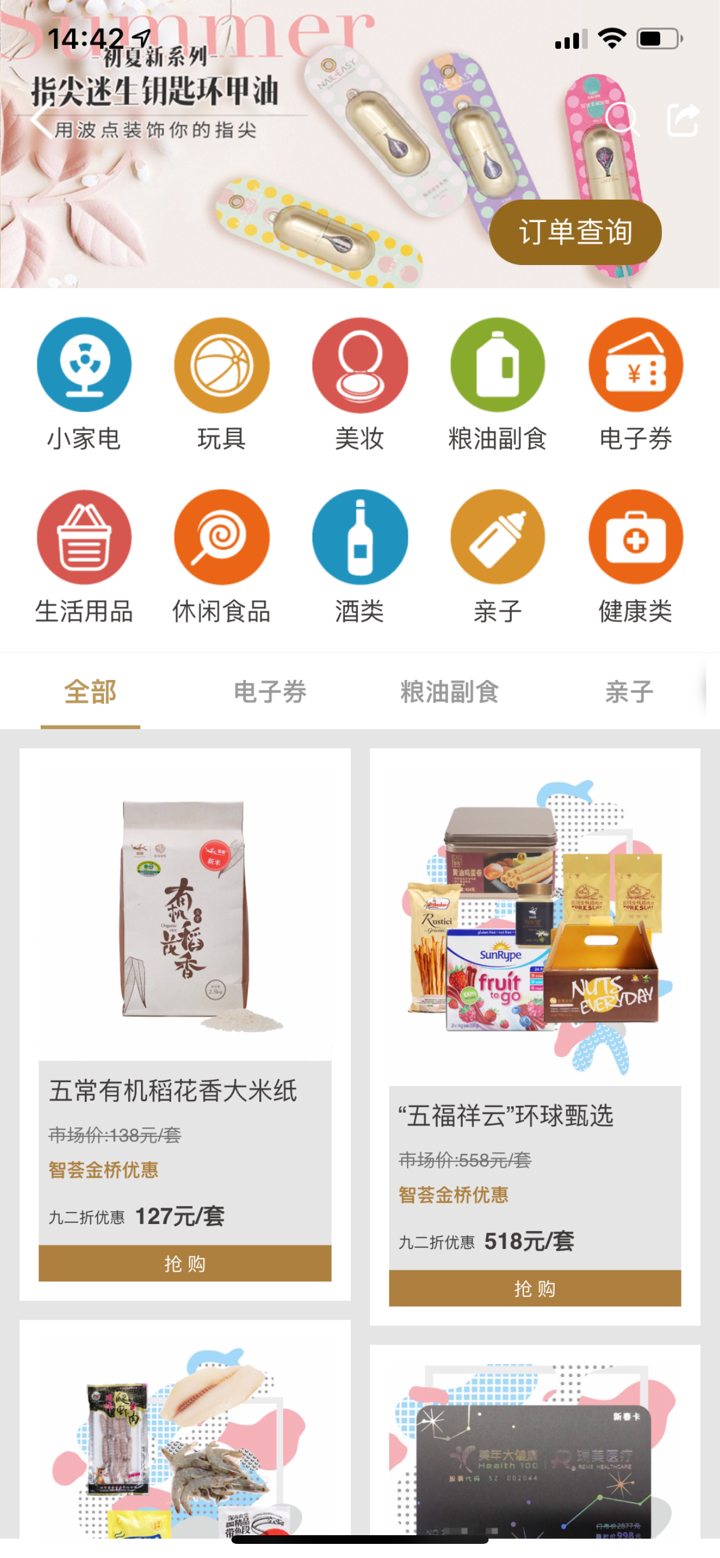The width and height of the screenshot is (720, 1558).
Task: Select the 生活用品 basket icon
Action: (84, 536)
